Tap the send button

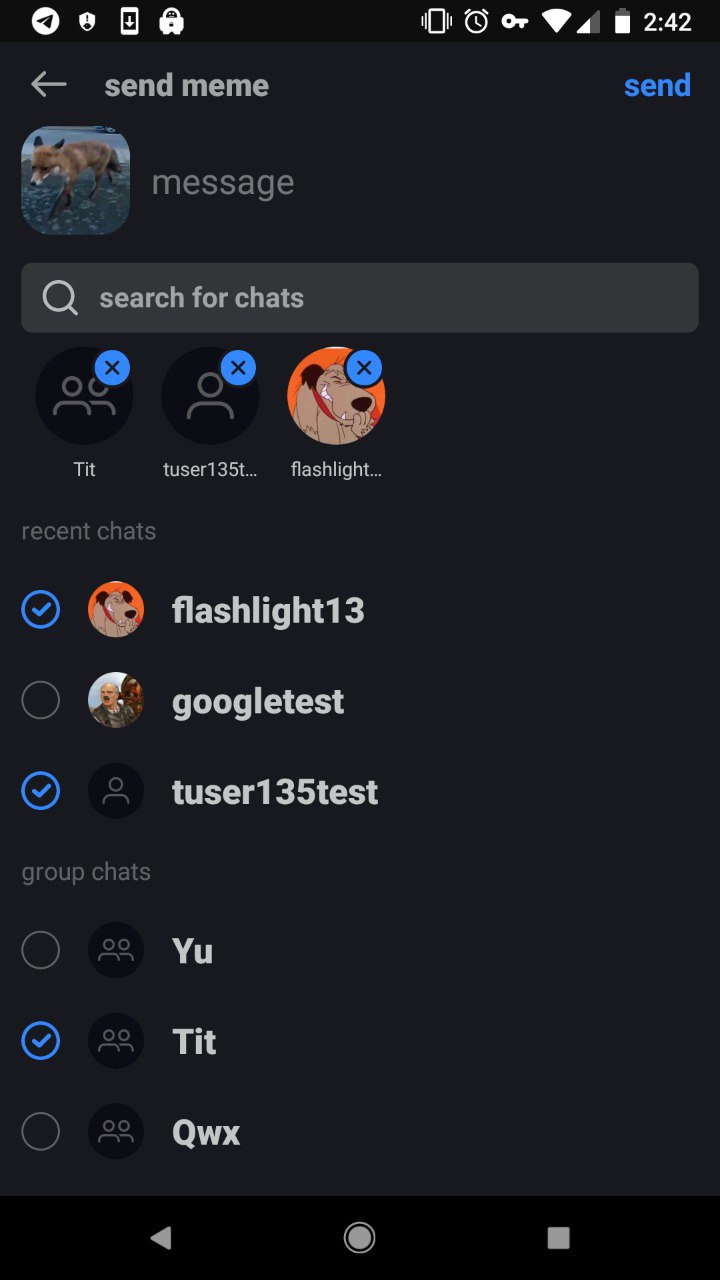point(657,85)
